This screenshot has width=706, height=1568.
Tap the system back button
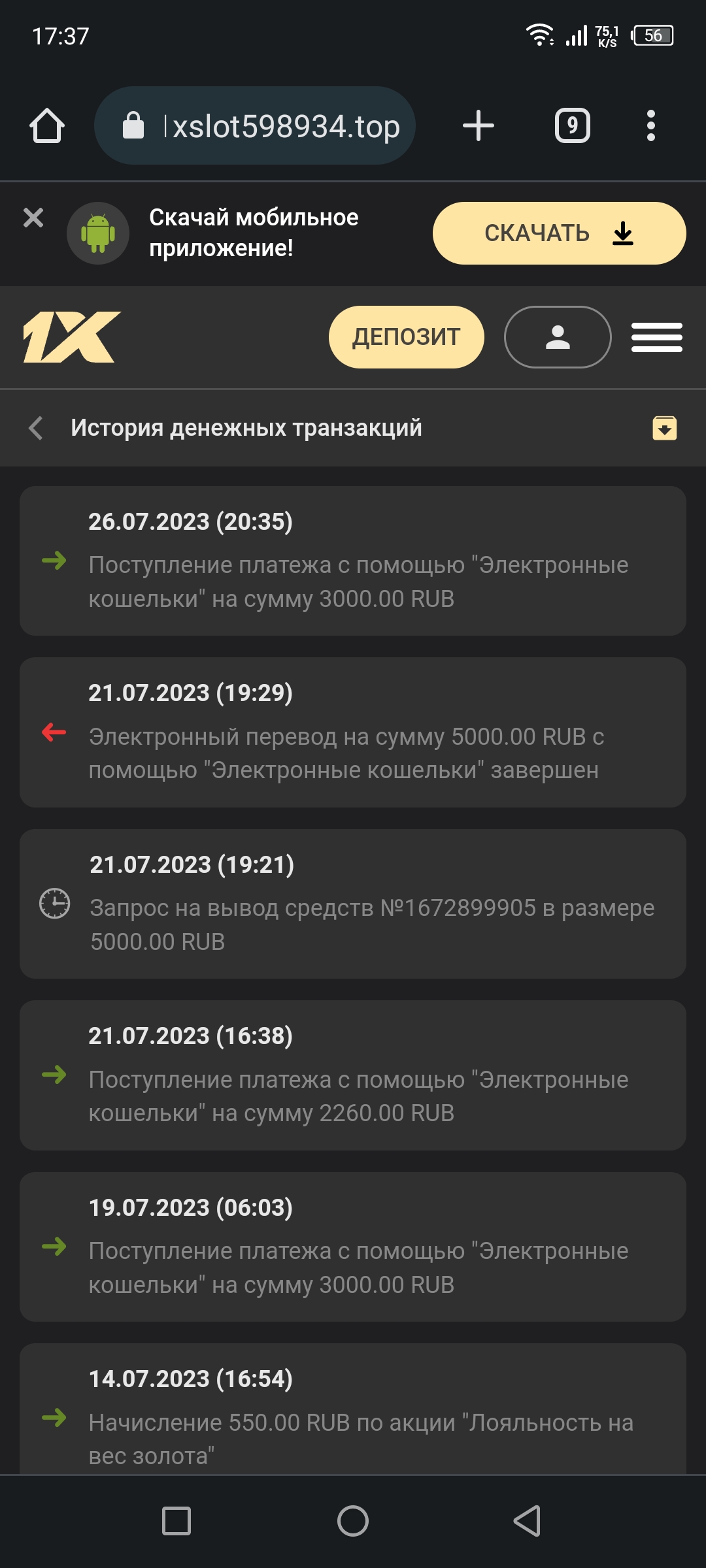pyautogui.click(x=527, y=1521)
